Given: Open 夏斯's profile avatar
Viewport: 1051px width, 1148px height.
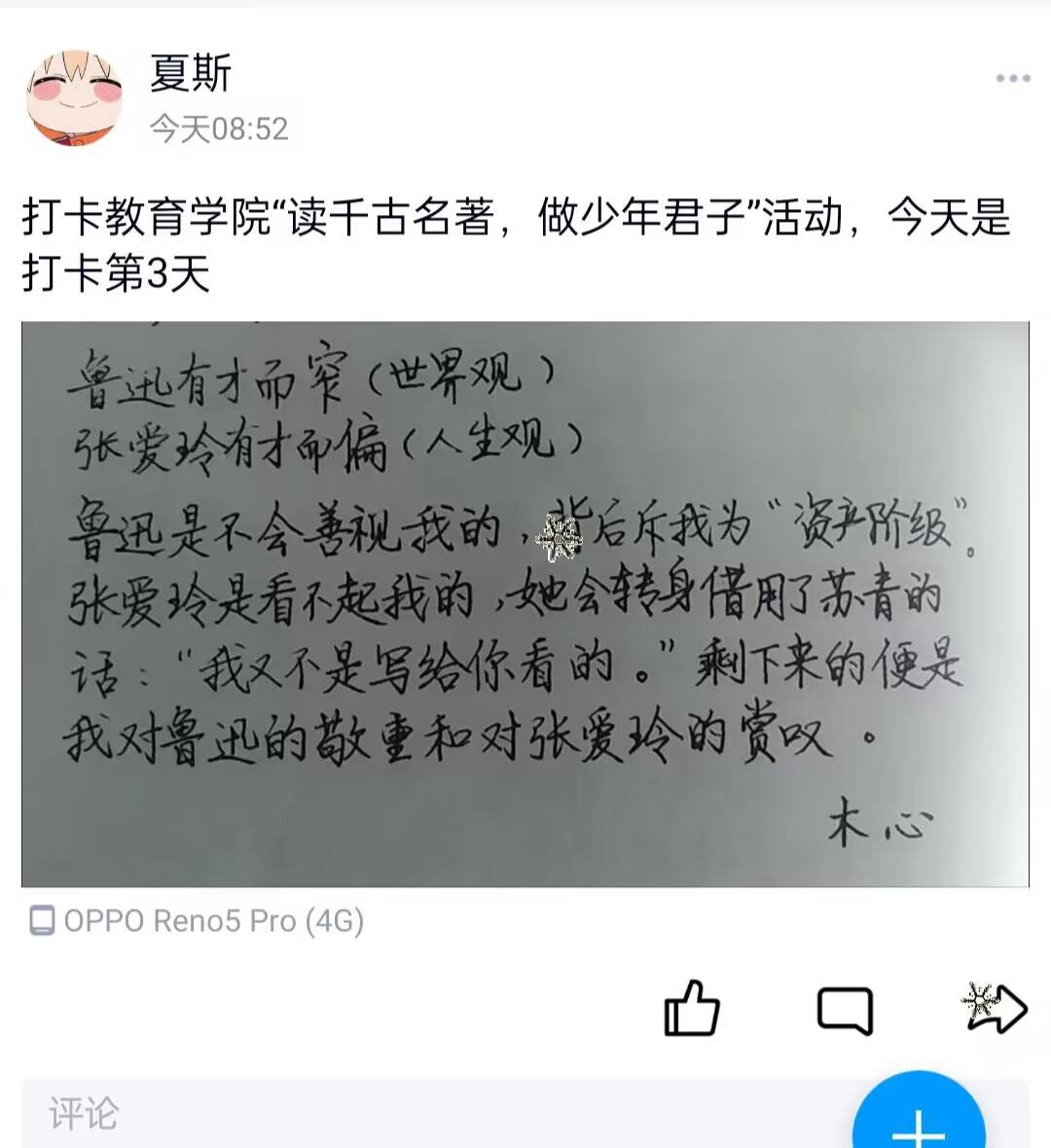Looking at the screenshot, I should point(74,97).
